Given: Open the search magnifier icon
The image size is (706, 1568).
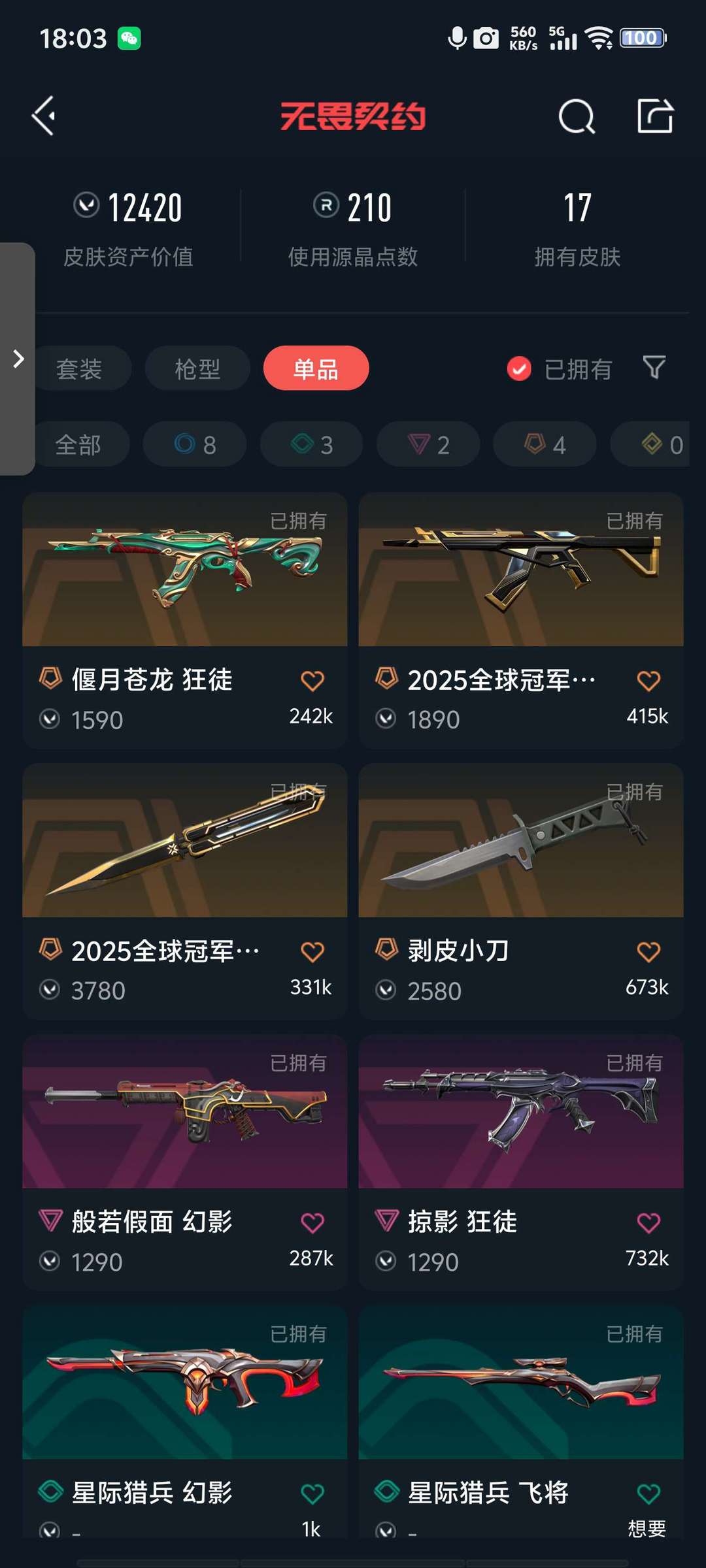Looking at the screenshot, I should click(577, 117).
